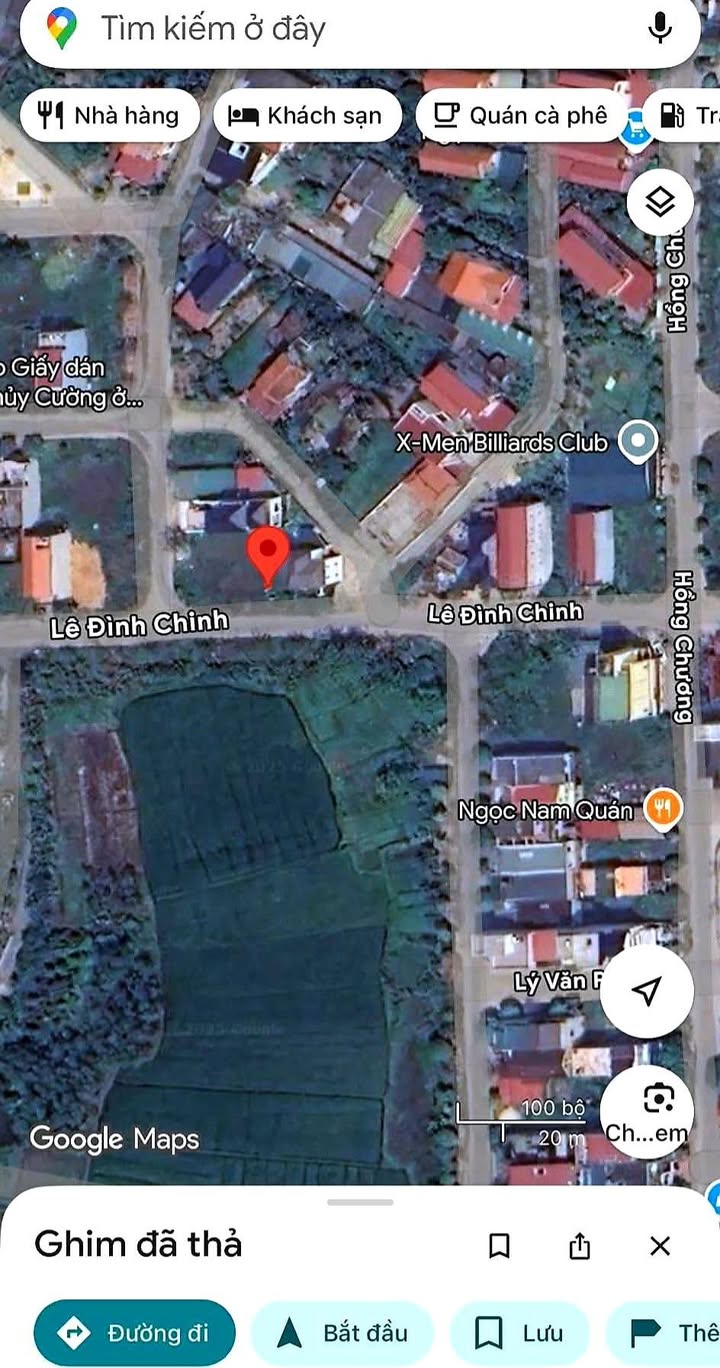Filter by Khách sạn chip
This screenshot has height=1368, width=720.
(x=306, y=115)
